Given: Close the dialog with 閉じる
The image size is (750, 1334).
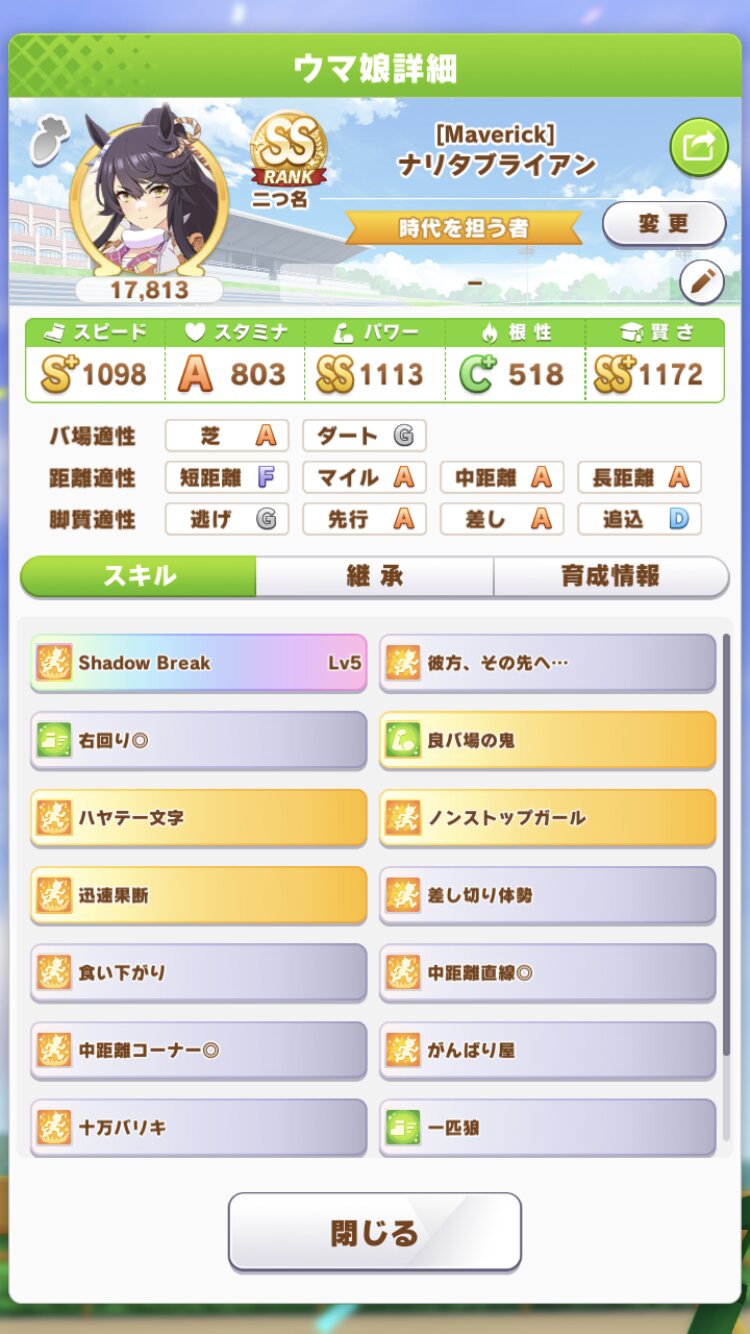Looking at the screenshot, I should [x=374, y=1232].
